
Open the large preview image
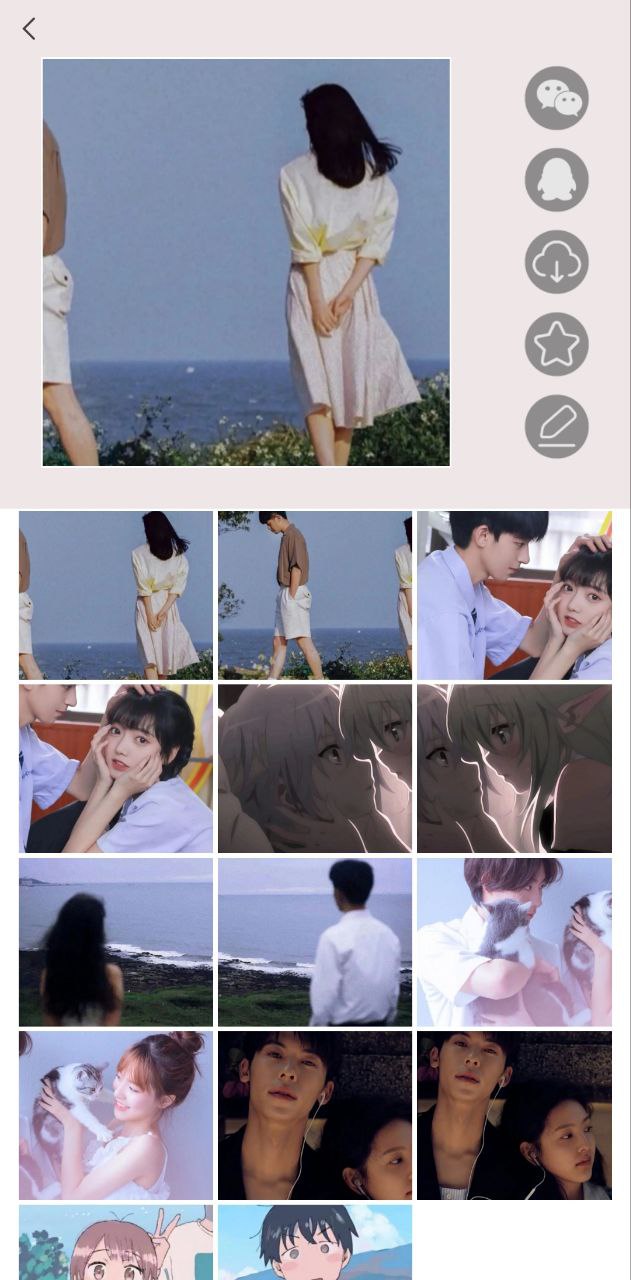246,263
